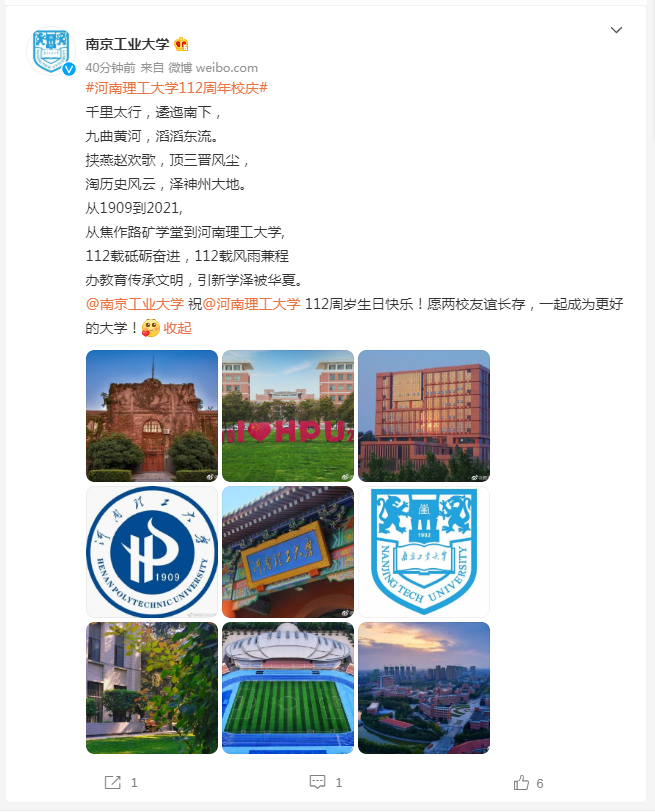The height and width of the screenshot is (812, 655).
Task: Open the orange high-rise building photo
Action: [x=424, y=416]
